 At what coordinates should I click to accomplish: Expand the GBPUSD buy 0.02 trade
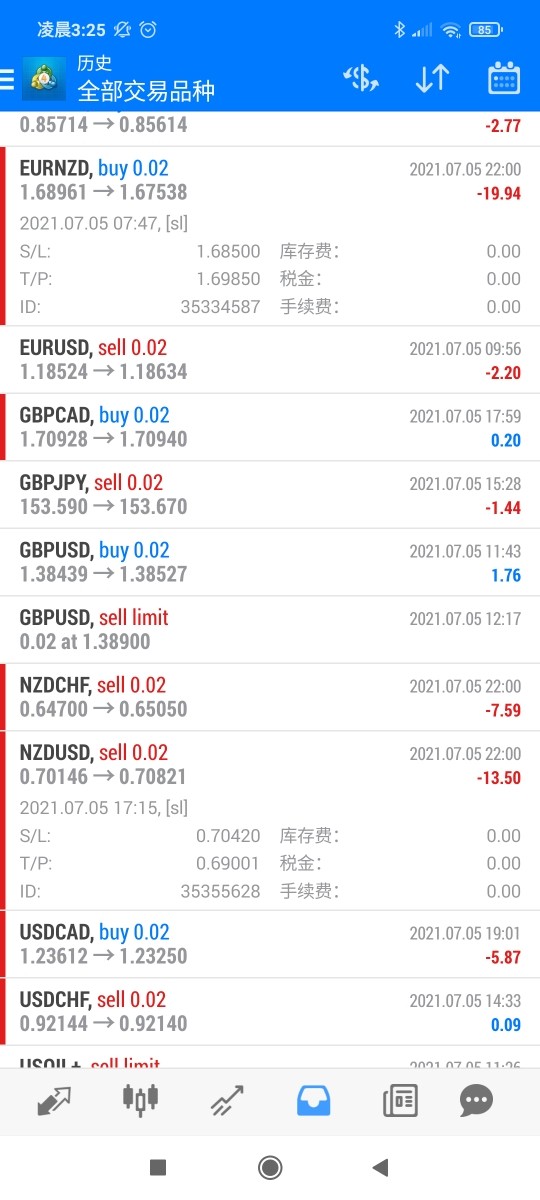pyautogui.click(x=270, y=562)
